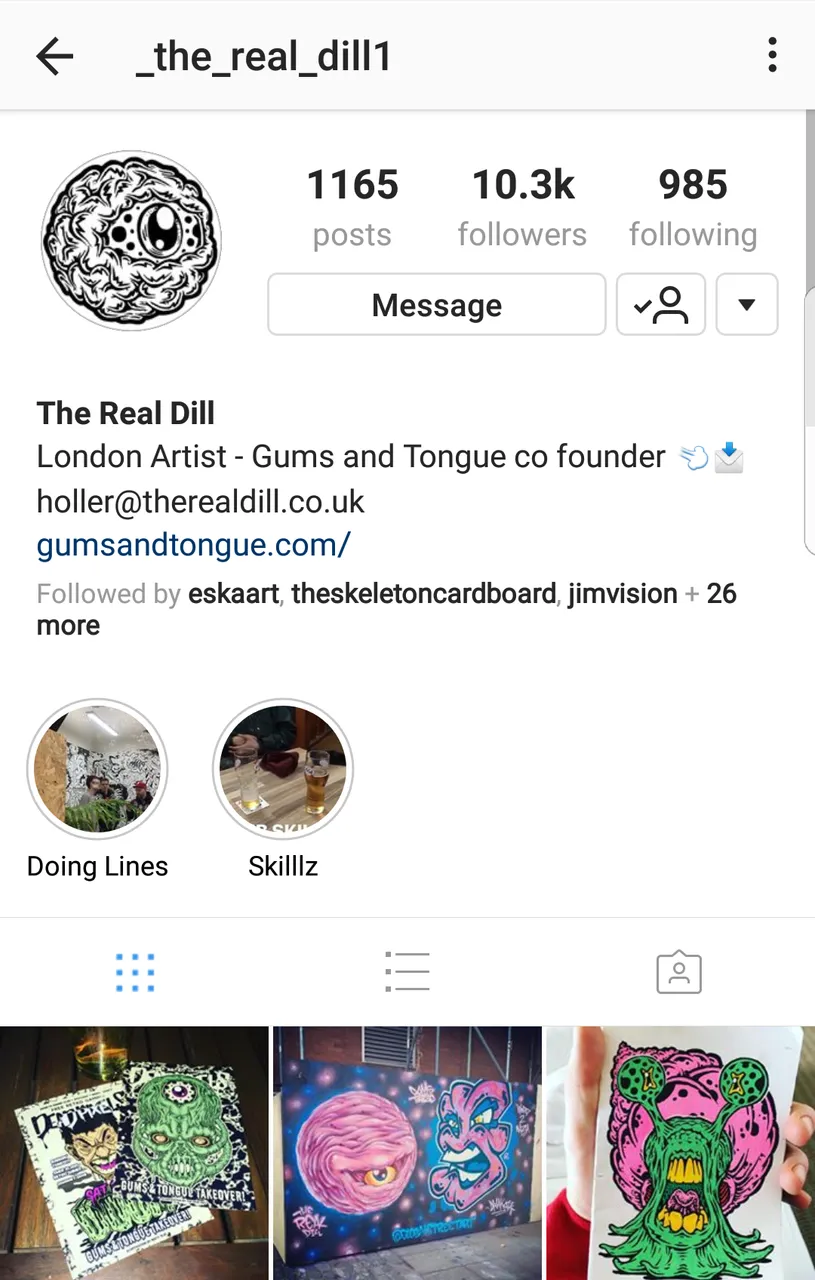815x1280 pixels.
Task: Open the Doing Lines story highlight
Action: click(97, 768)
